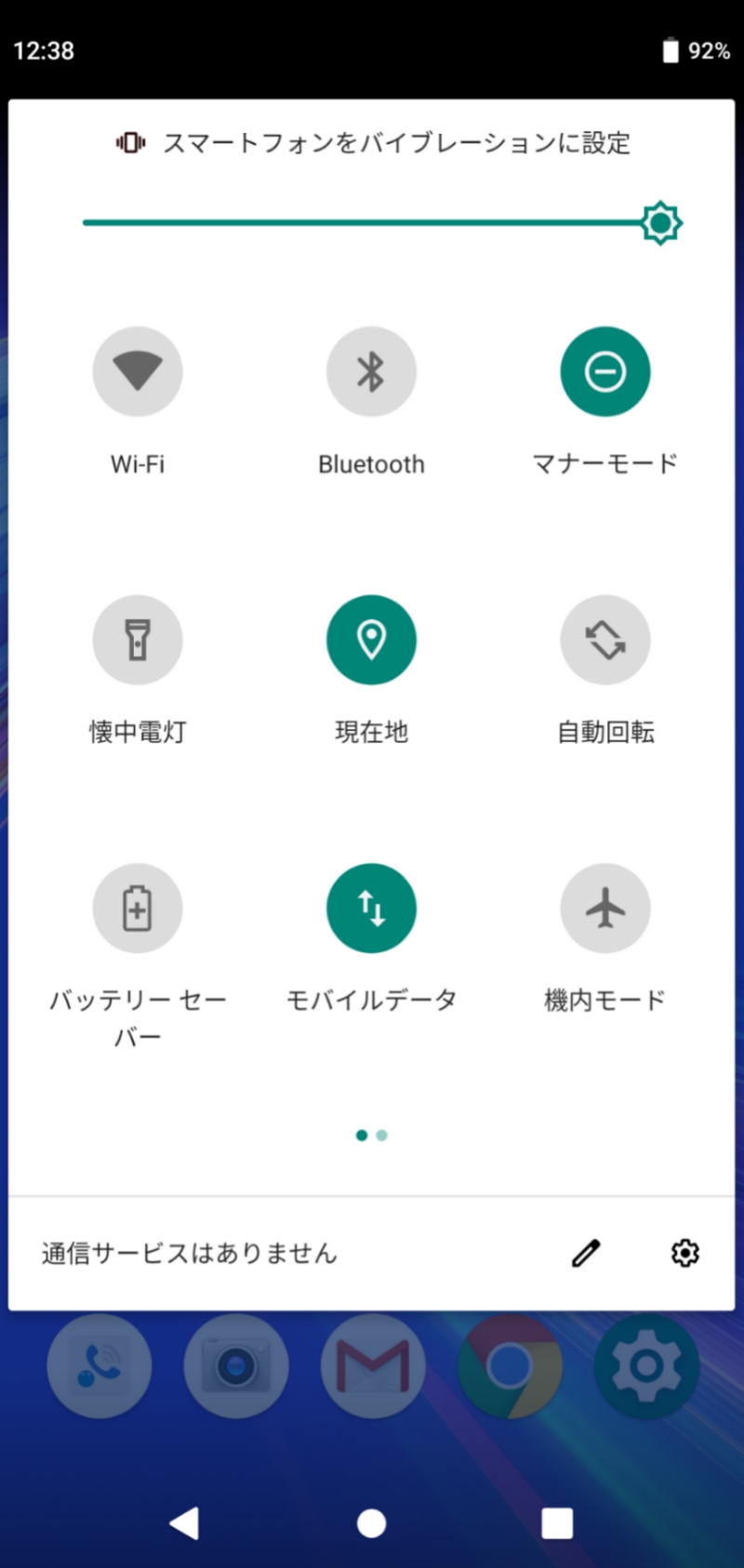Disable マナーモード tile

(x=605, y=372)
